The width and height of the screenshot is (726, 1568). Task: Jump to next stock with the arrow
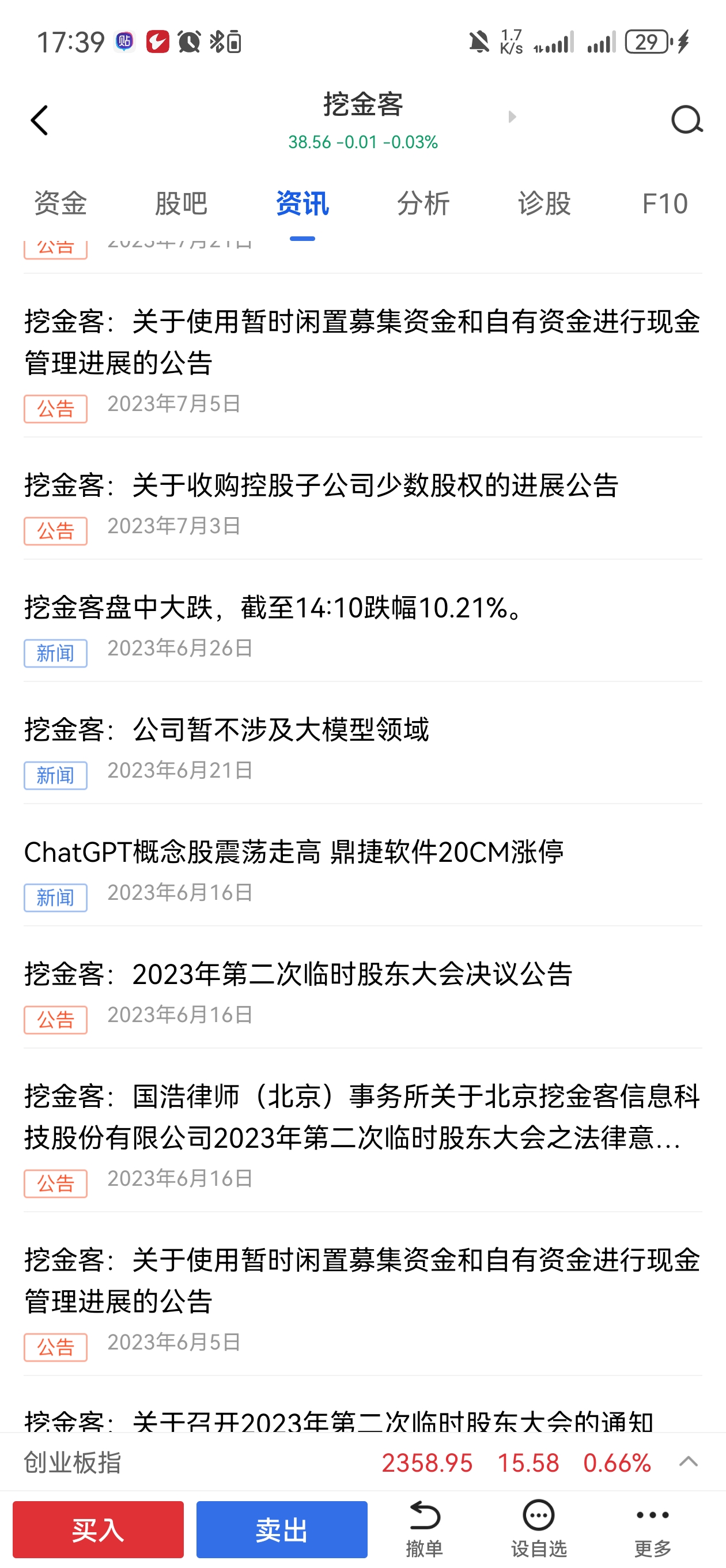tap(512, 117)
